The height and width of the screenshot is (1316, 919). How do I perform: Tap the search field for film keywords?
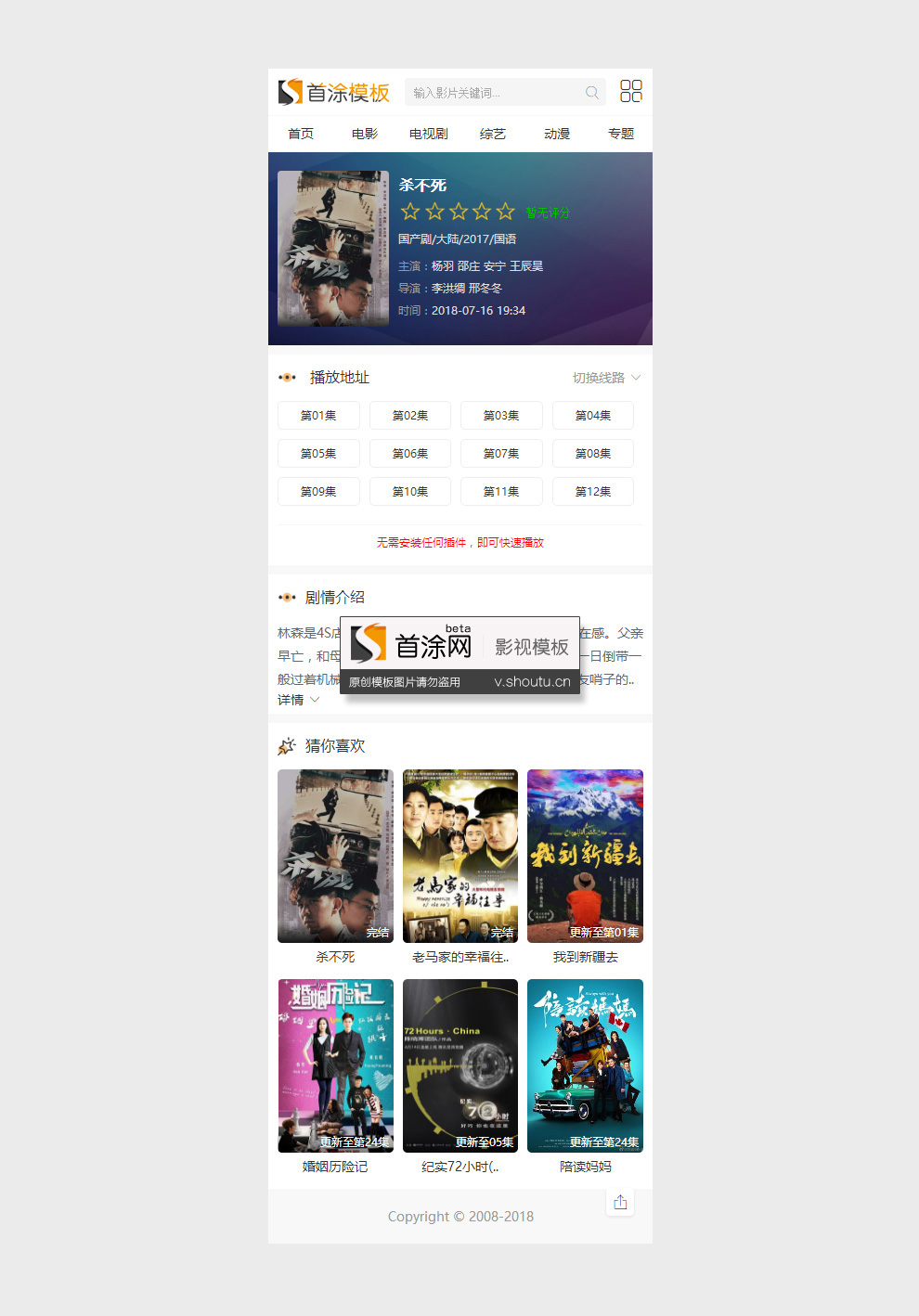494,93
